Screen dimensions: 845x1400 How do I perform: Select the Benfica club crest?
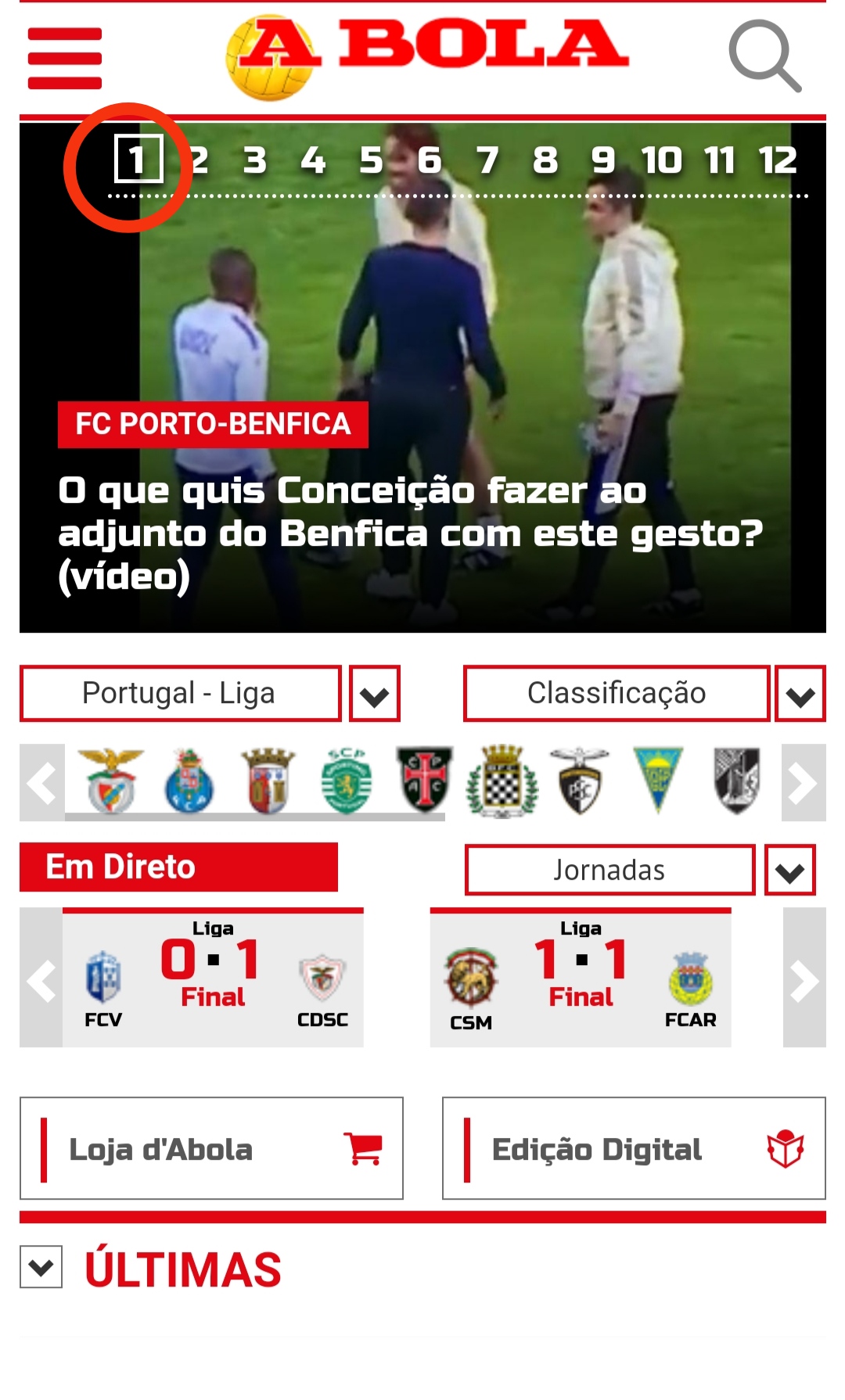click(110, 781)
